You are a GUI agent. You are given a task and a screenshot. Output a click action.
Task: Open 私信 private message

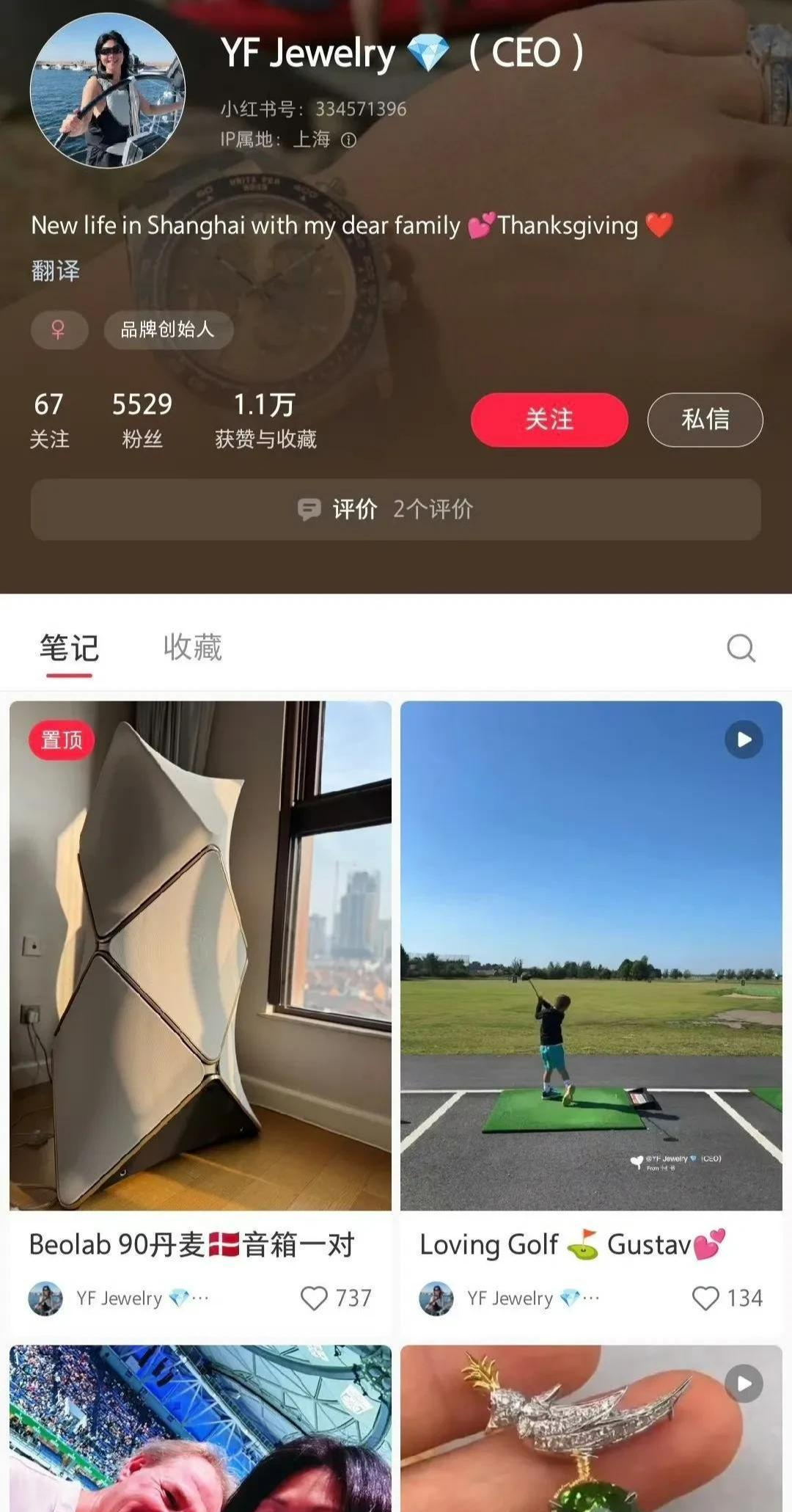705,420
